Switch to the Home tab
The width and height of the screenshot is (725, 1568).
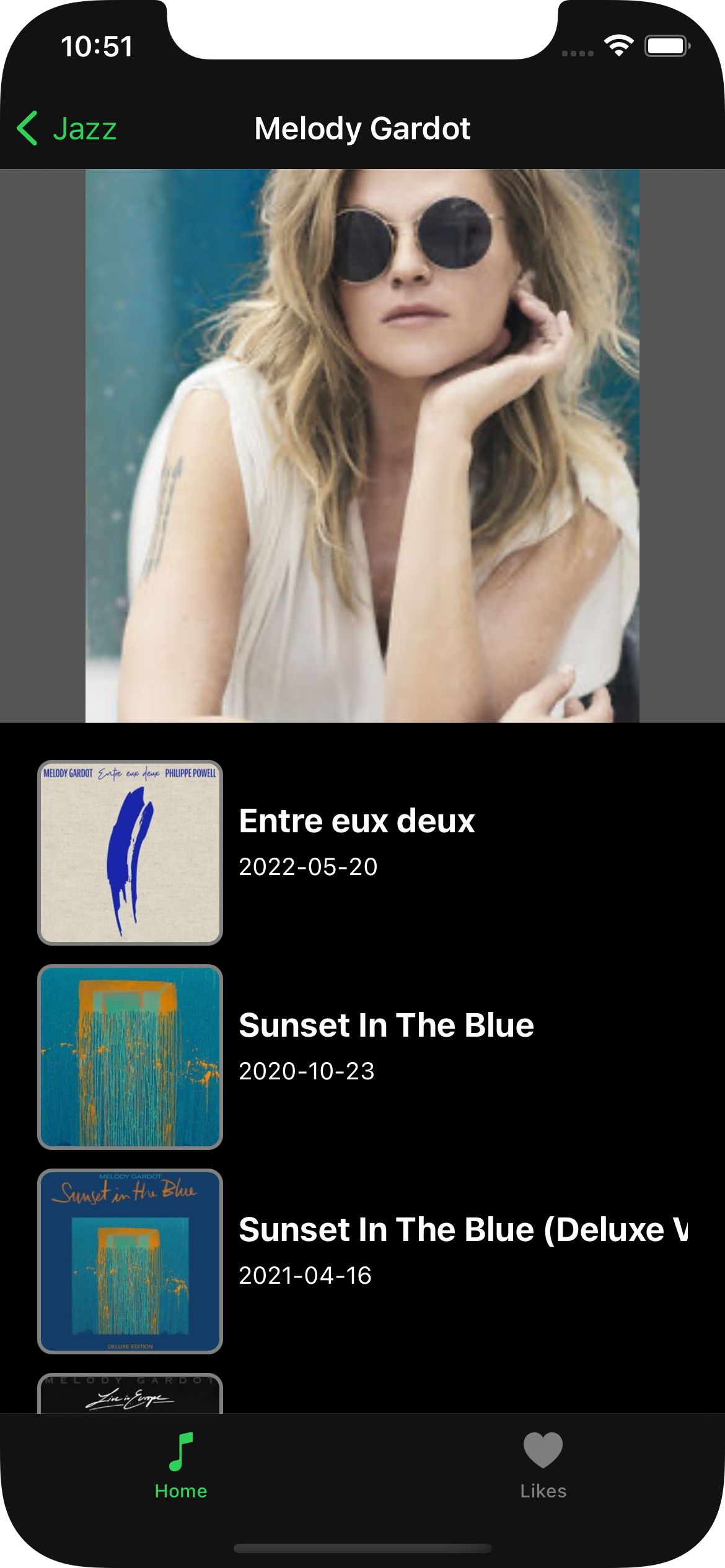click(180, 1474)
